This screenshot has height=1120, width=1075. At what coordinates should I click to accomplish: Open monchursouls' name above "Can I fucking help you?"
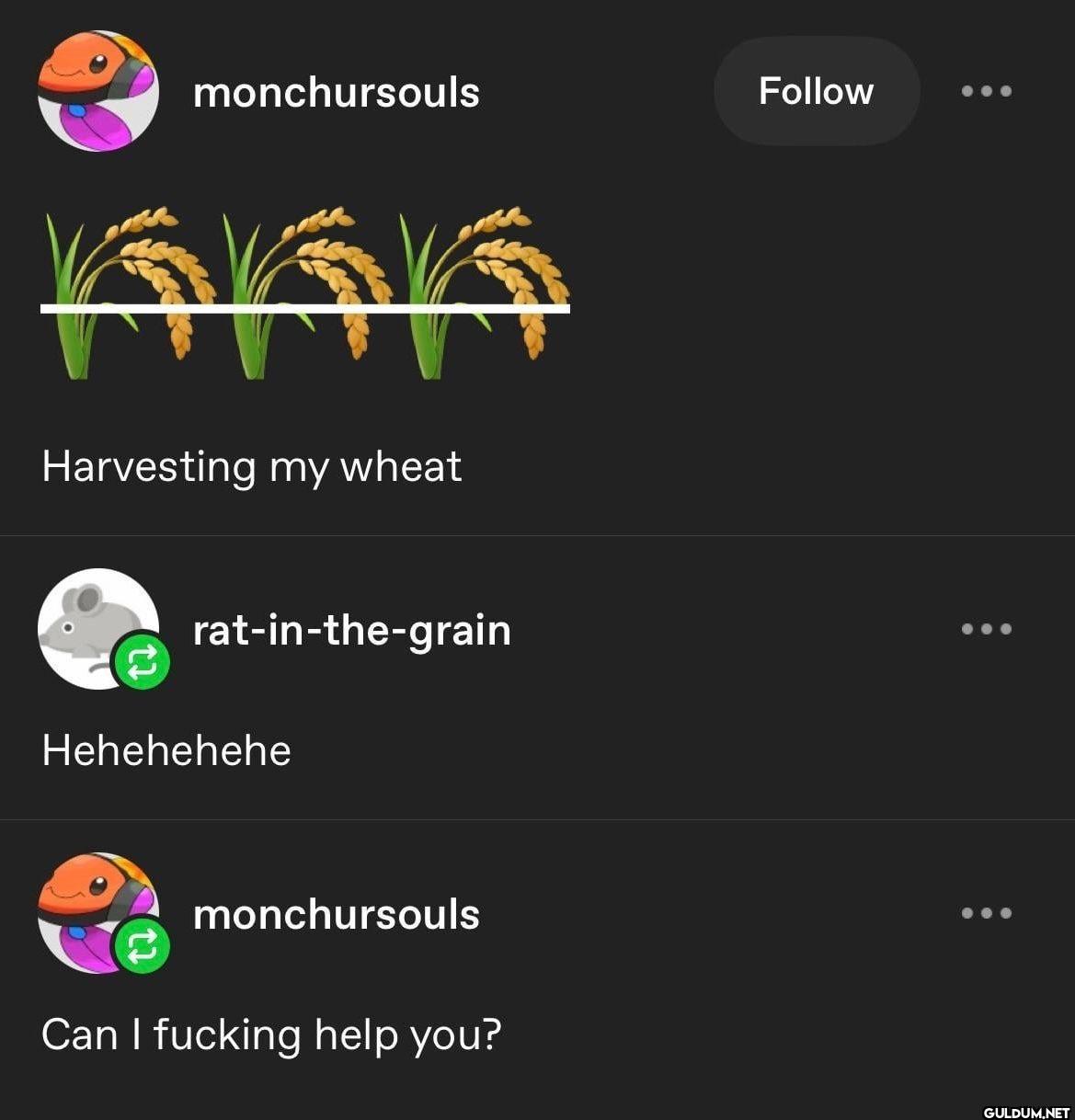click(x=336, y=914)
